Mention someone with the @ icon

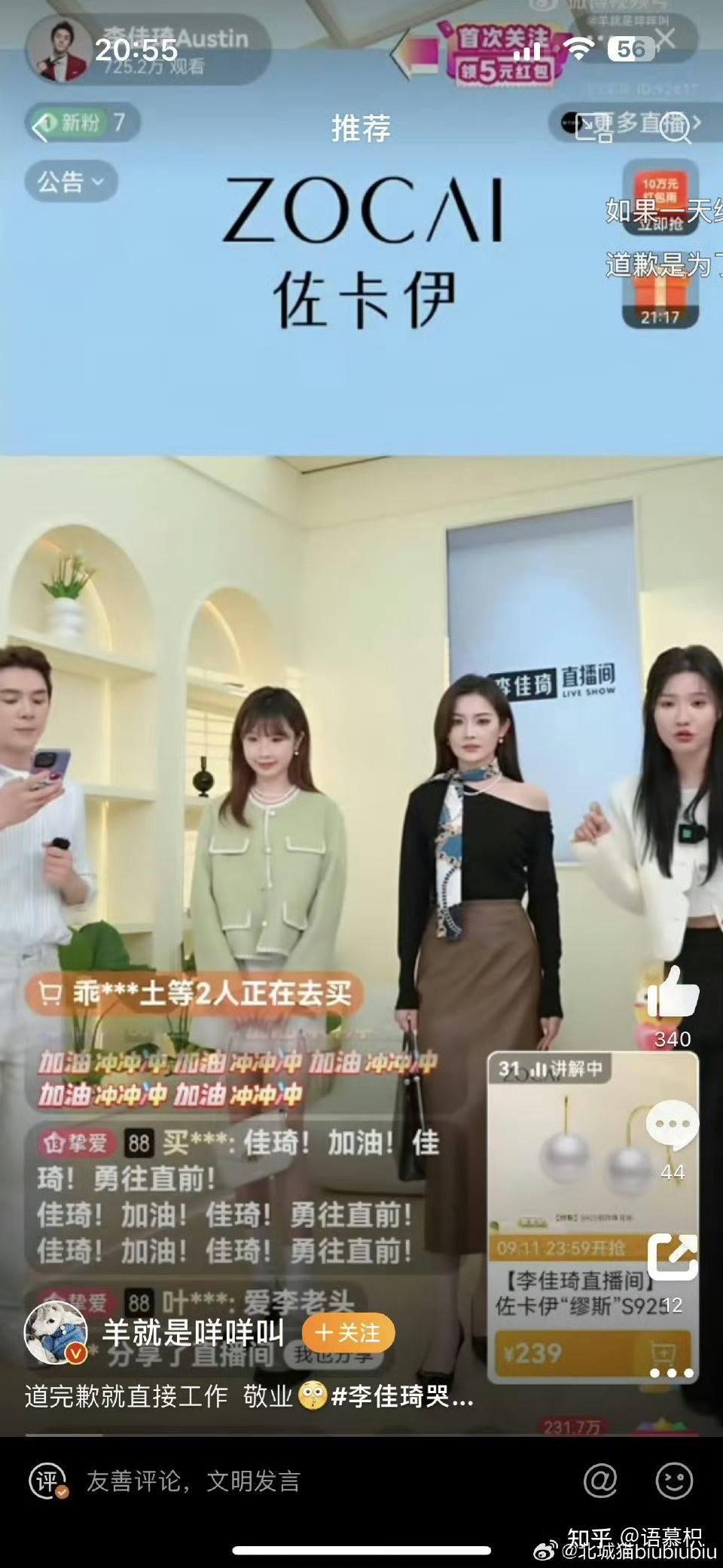(x=600, y=1481)
